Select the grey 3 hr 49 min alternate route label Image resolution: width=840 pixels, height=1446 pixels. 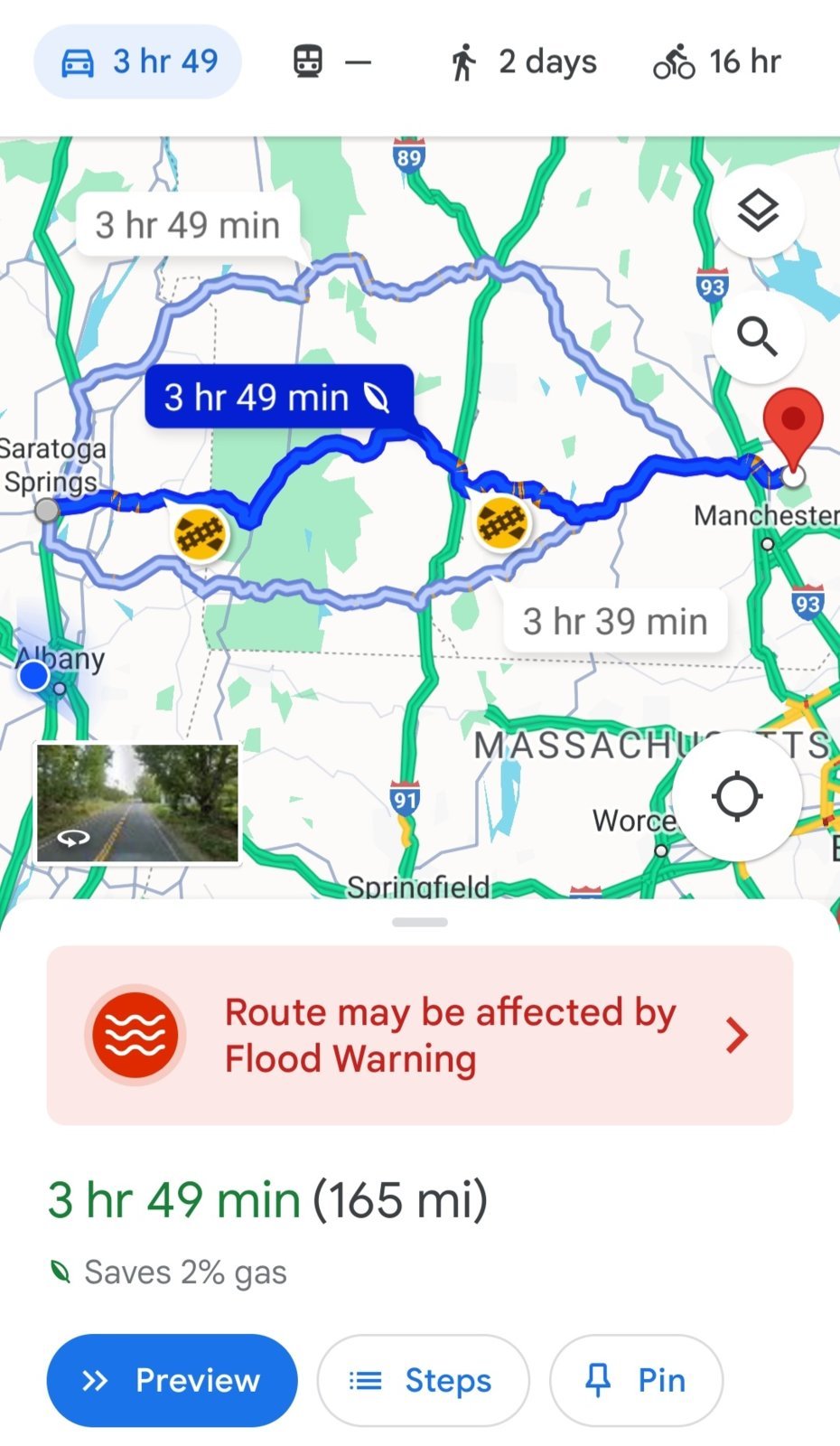click(x=188, y=225)
